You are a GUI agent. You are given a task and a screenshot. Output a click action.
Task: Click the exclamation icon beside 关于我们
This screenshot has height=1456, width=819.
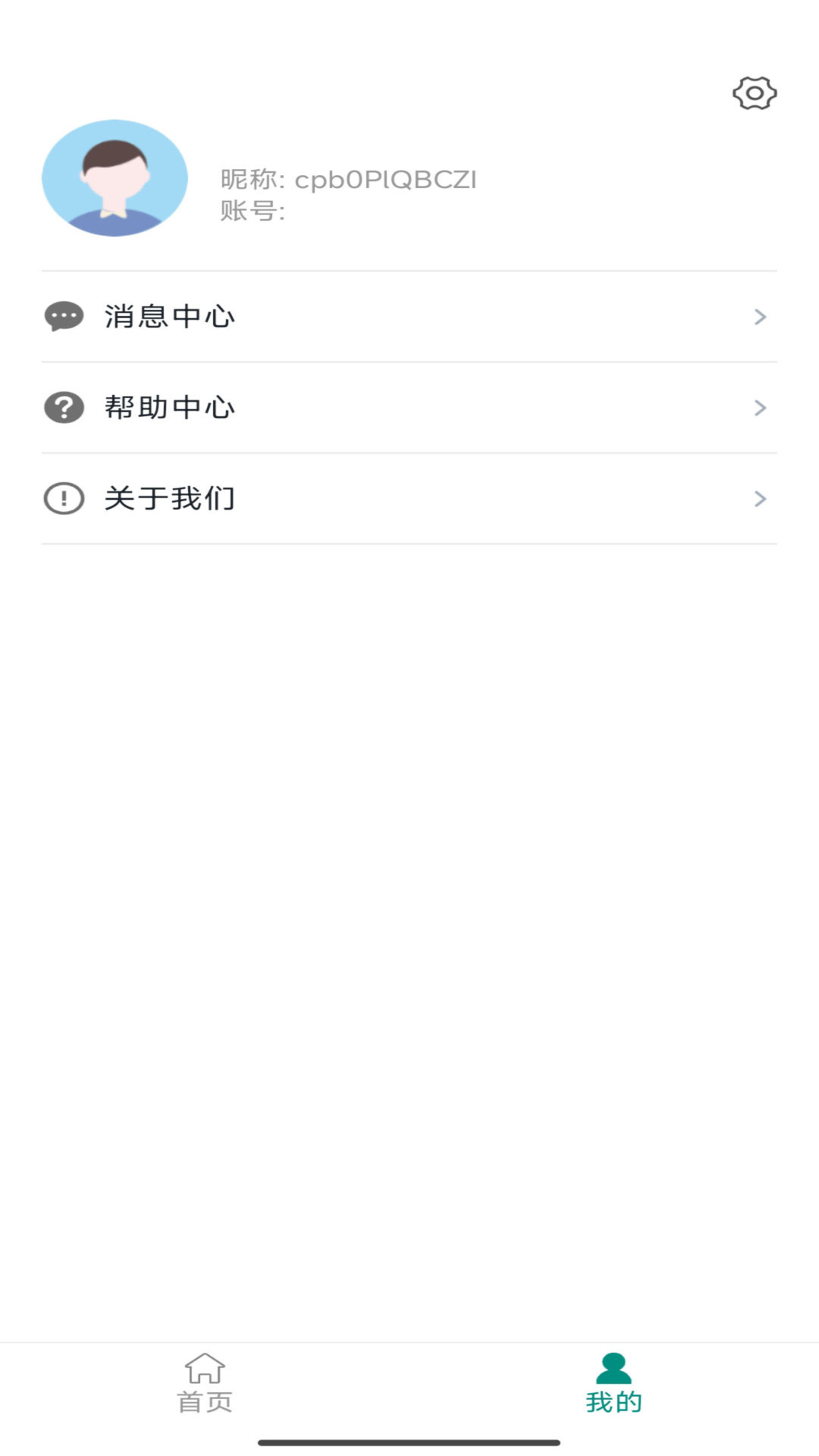click(64, 499)
